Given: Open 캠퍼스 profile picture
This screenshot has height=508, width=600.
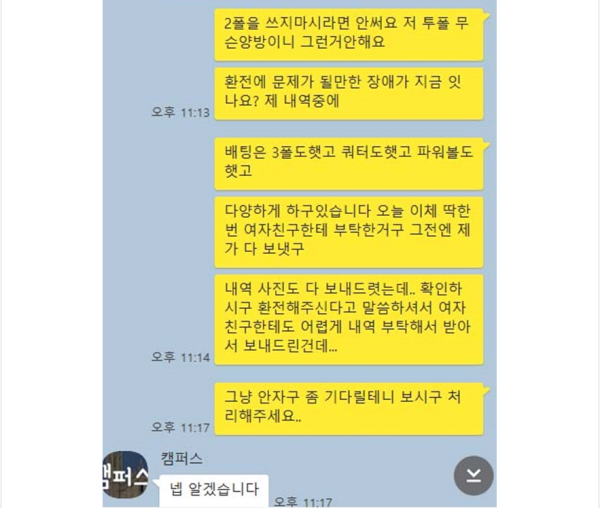Looking at the screenshot, I should (x=127, y=474).
